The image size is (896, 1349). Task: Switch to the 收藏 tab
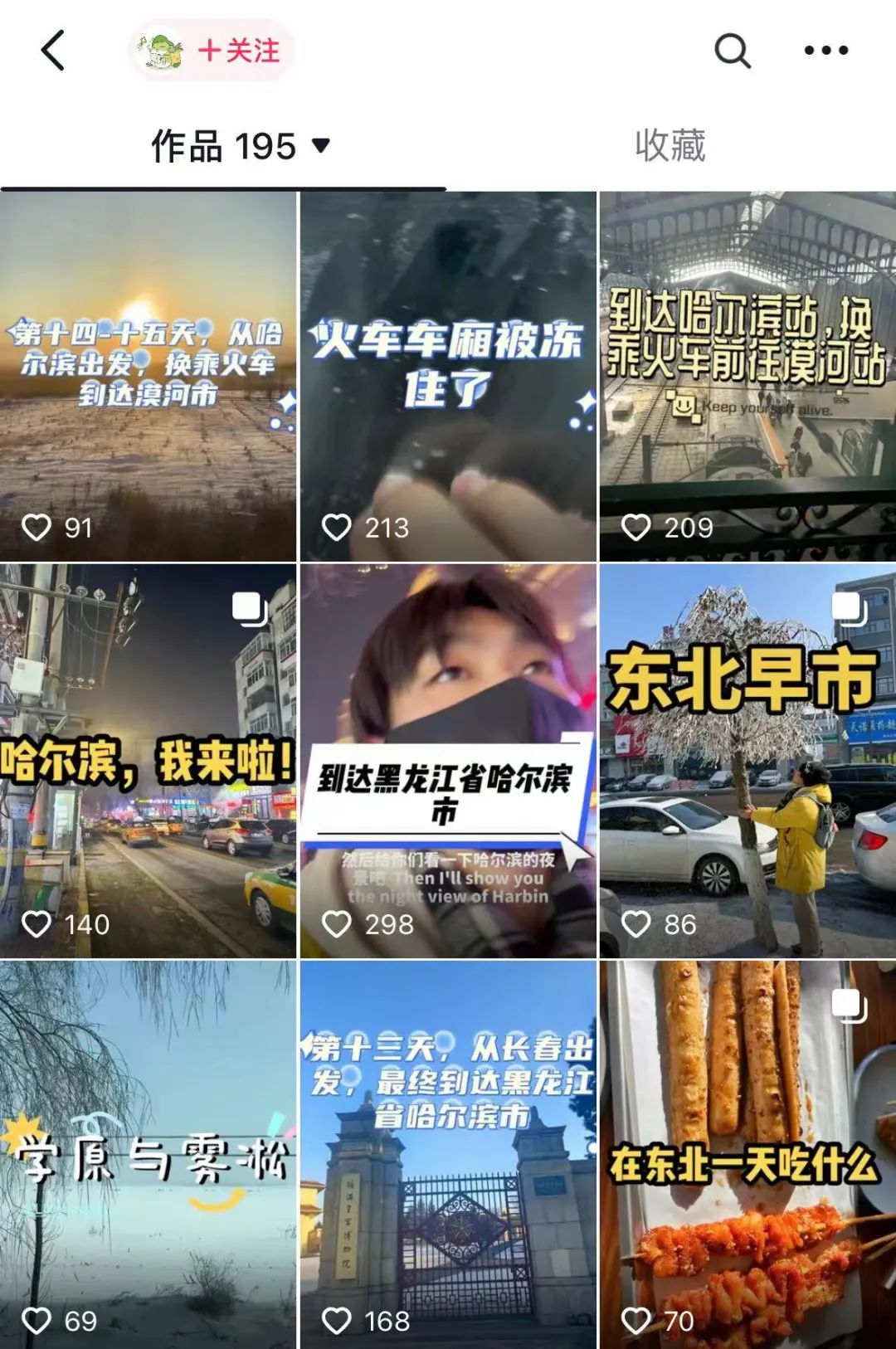click(670, 147)
